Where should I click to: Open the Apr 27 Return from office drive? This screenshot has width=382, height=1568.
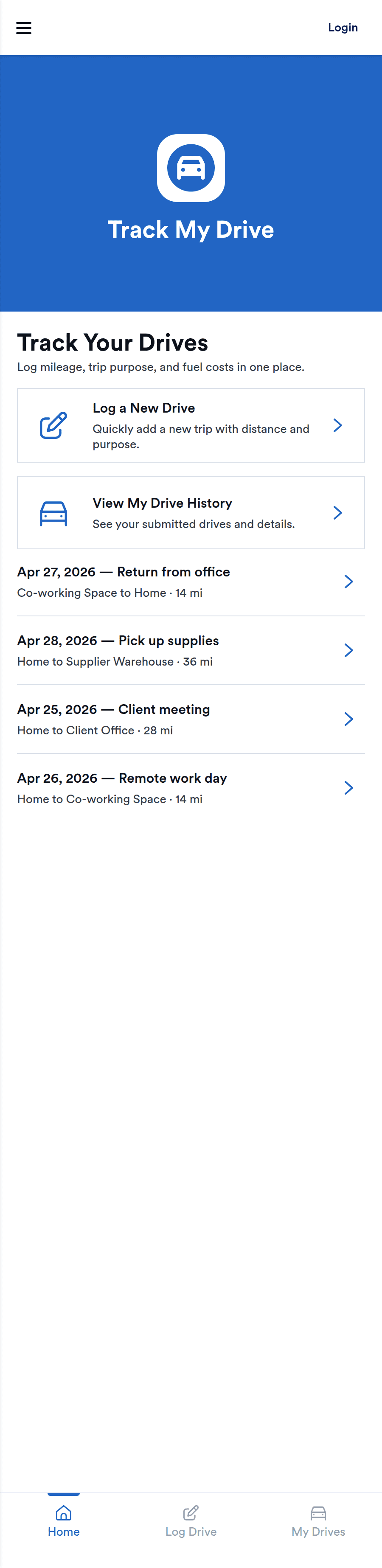coord(191,581)
